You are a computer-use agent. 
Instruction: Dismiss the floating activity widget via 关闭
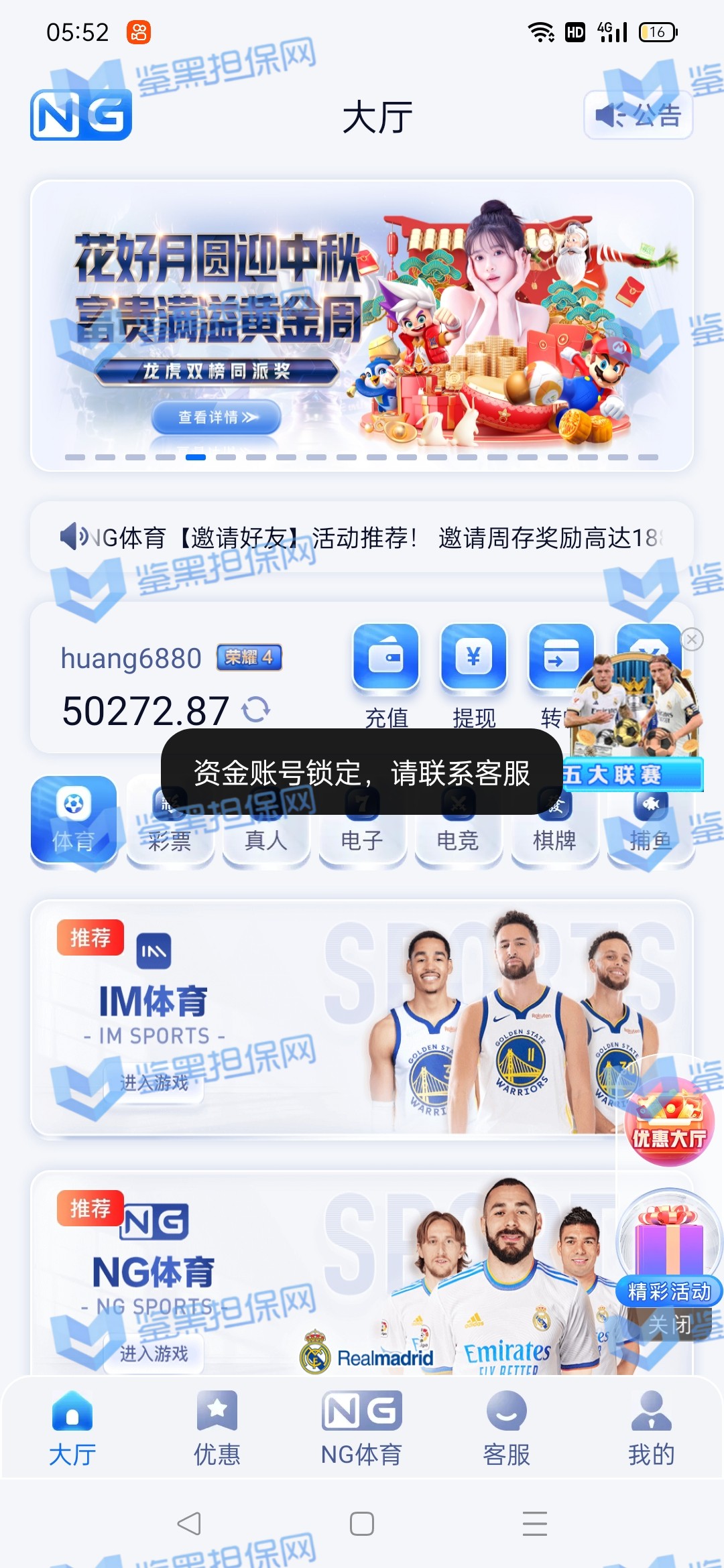coord(669,1325)
